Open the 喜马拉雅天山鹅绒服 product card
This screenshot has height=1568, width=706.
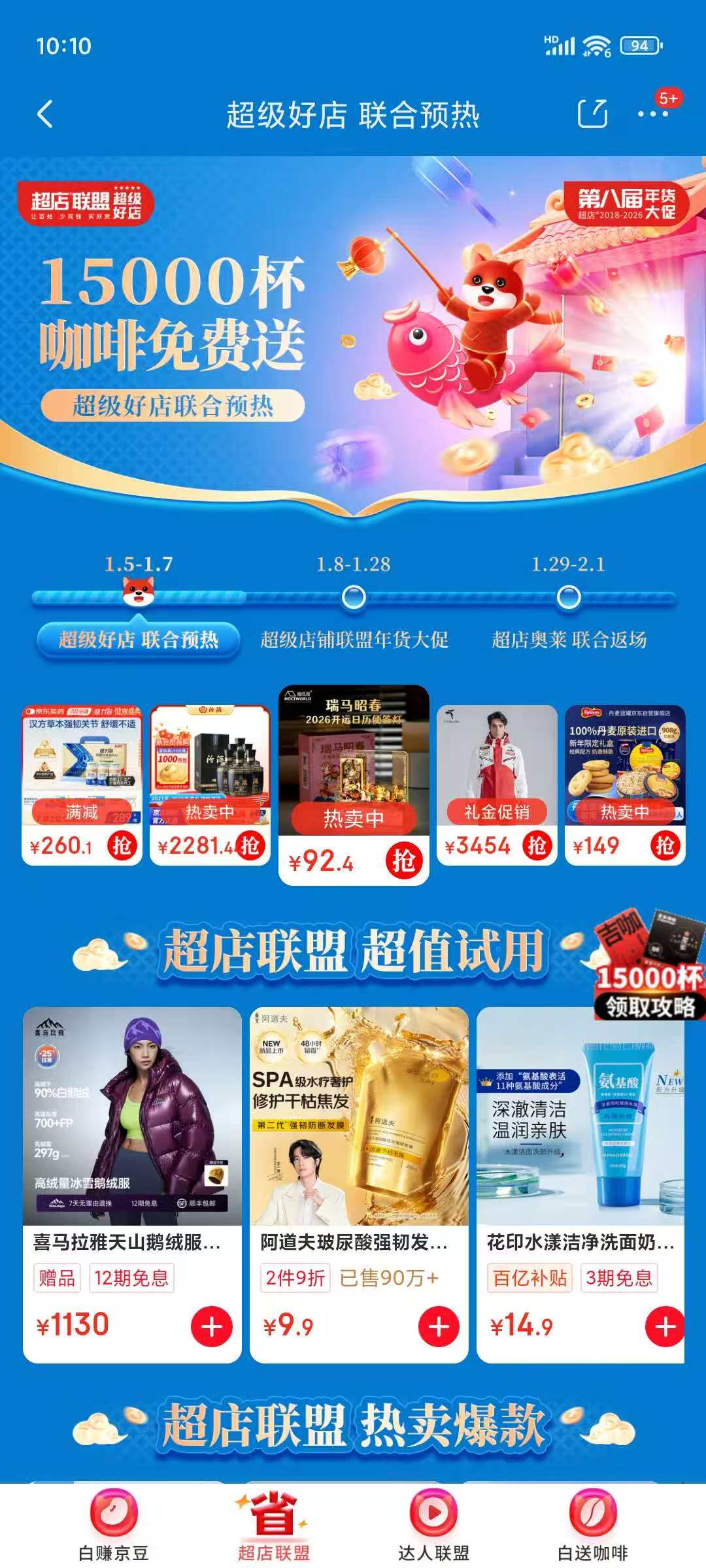[x=132, y=1184]
